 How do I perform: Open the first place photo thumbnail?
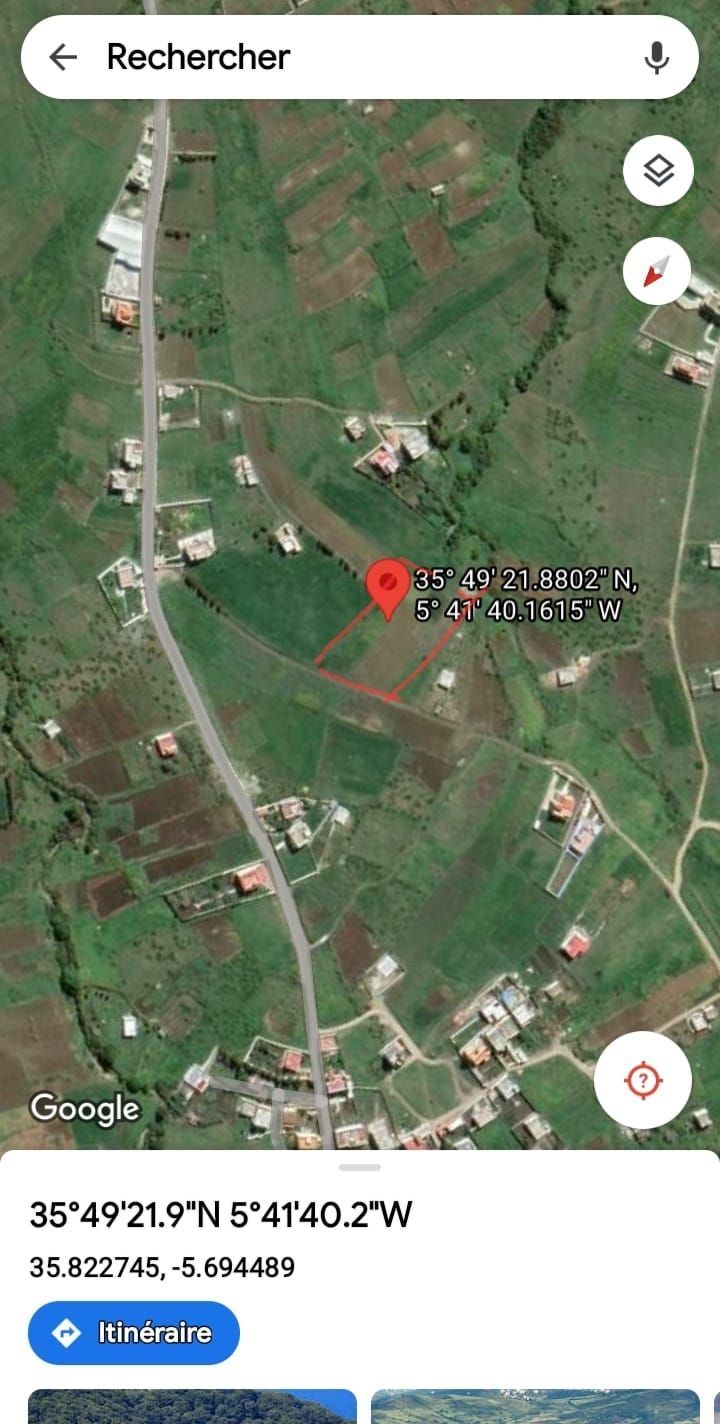[192, 1406]
